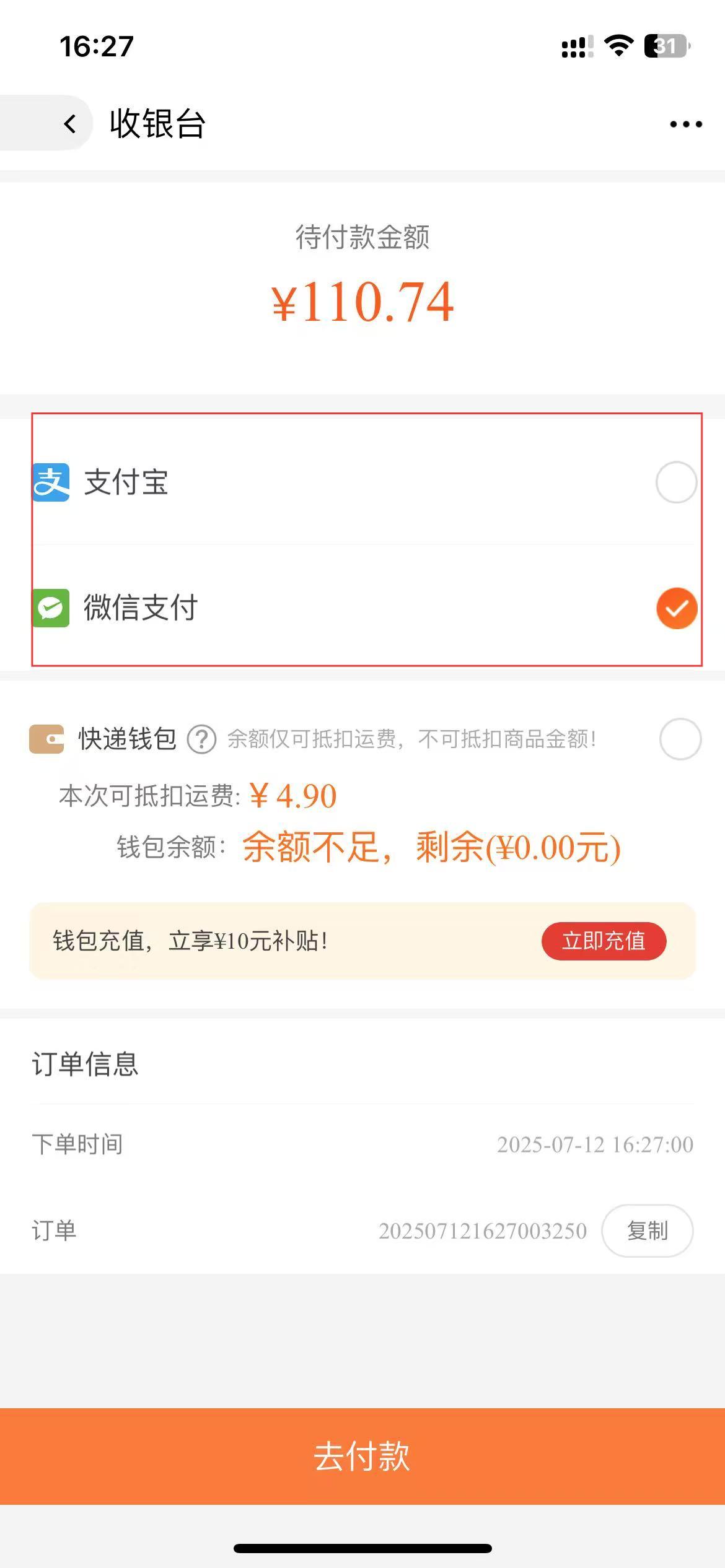Open the three-dot overflow menu

(x=686, y=124)
